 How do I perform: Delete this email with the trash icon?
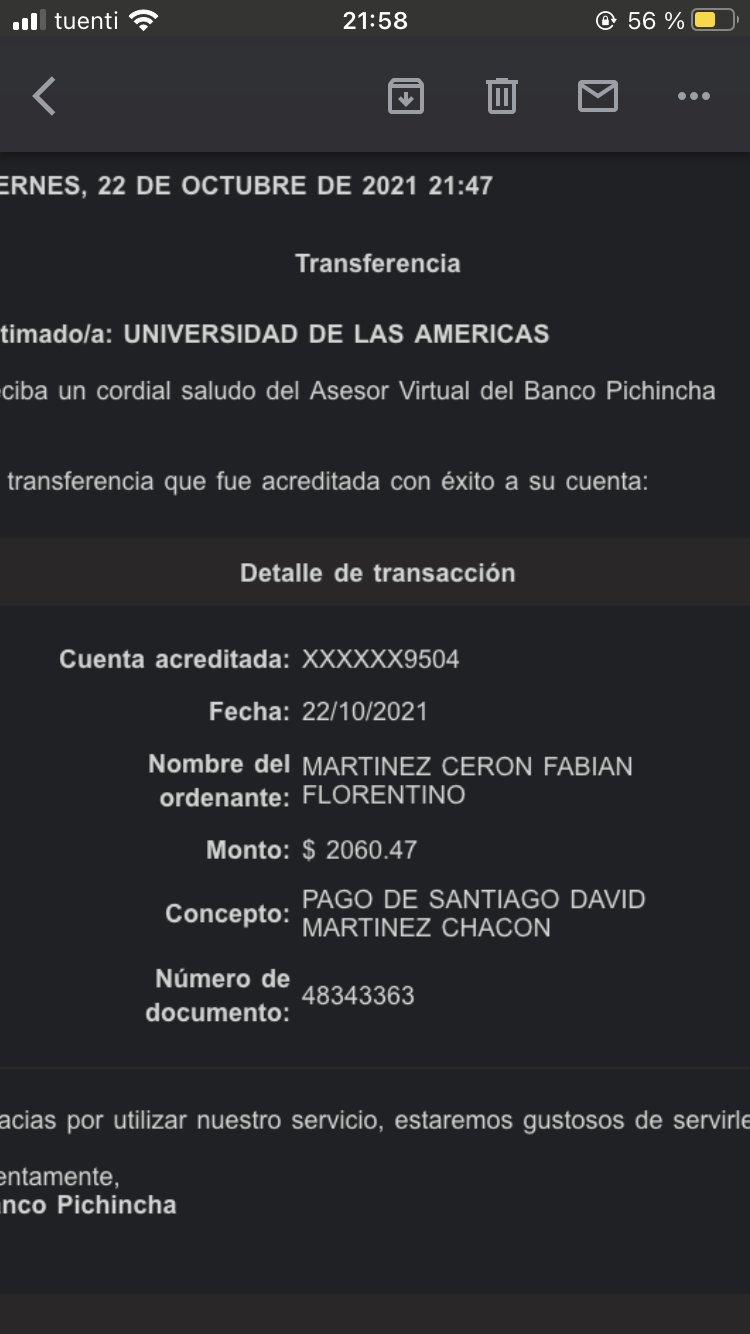click(x=501, y=97)
